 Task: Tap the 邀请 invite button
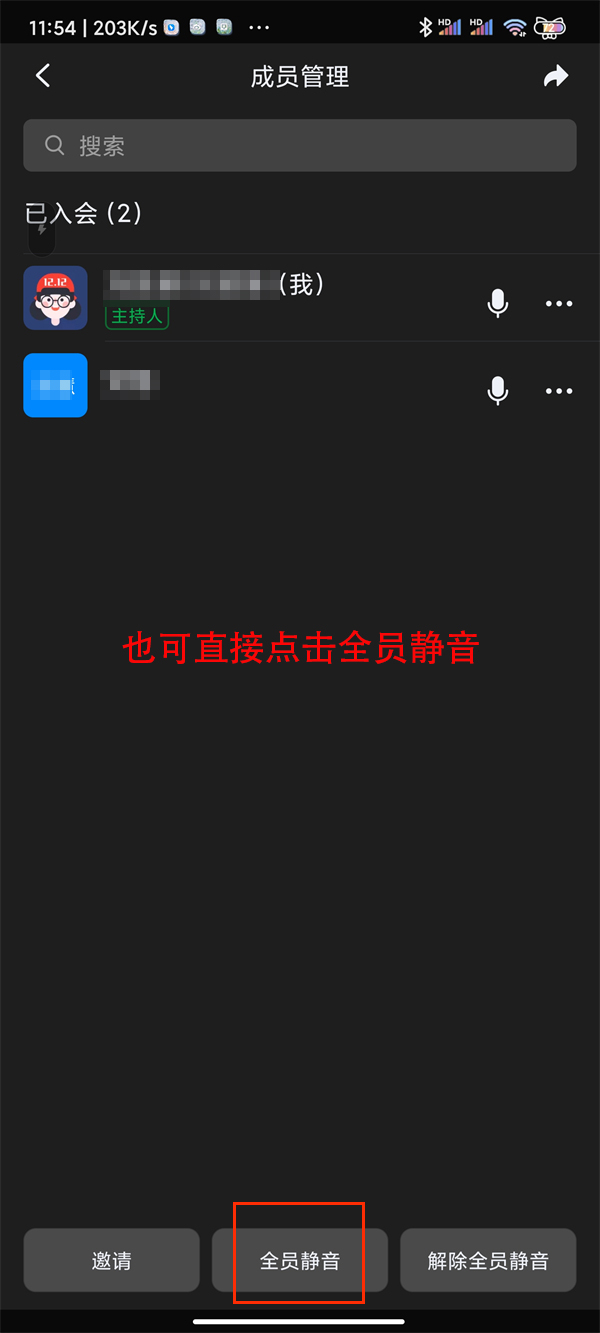click(x=111, y=1261)
